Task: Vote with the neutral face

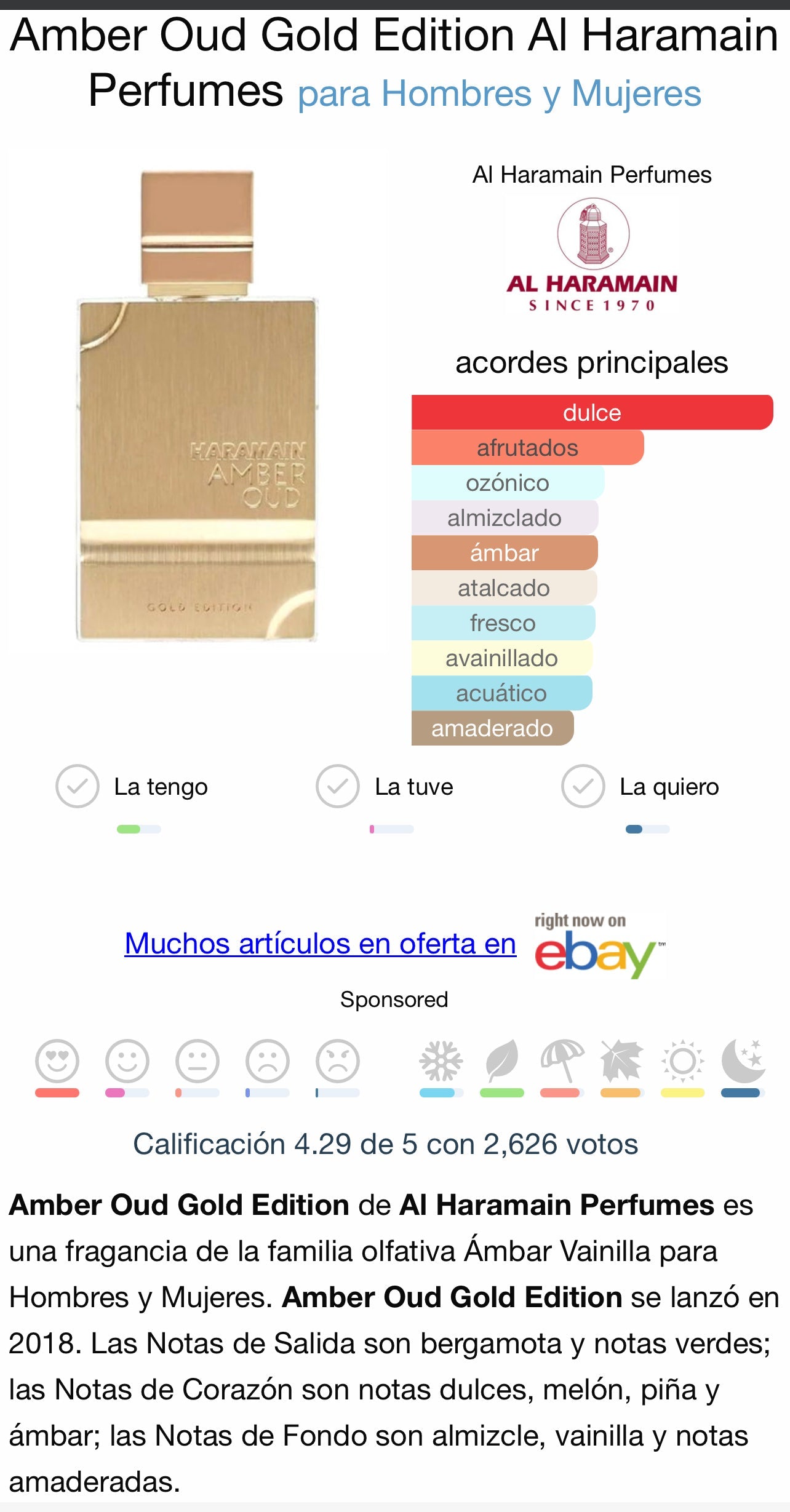Action: point(197,1061)
